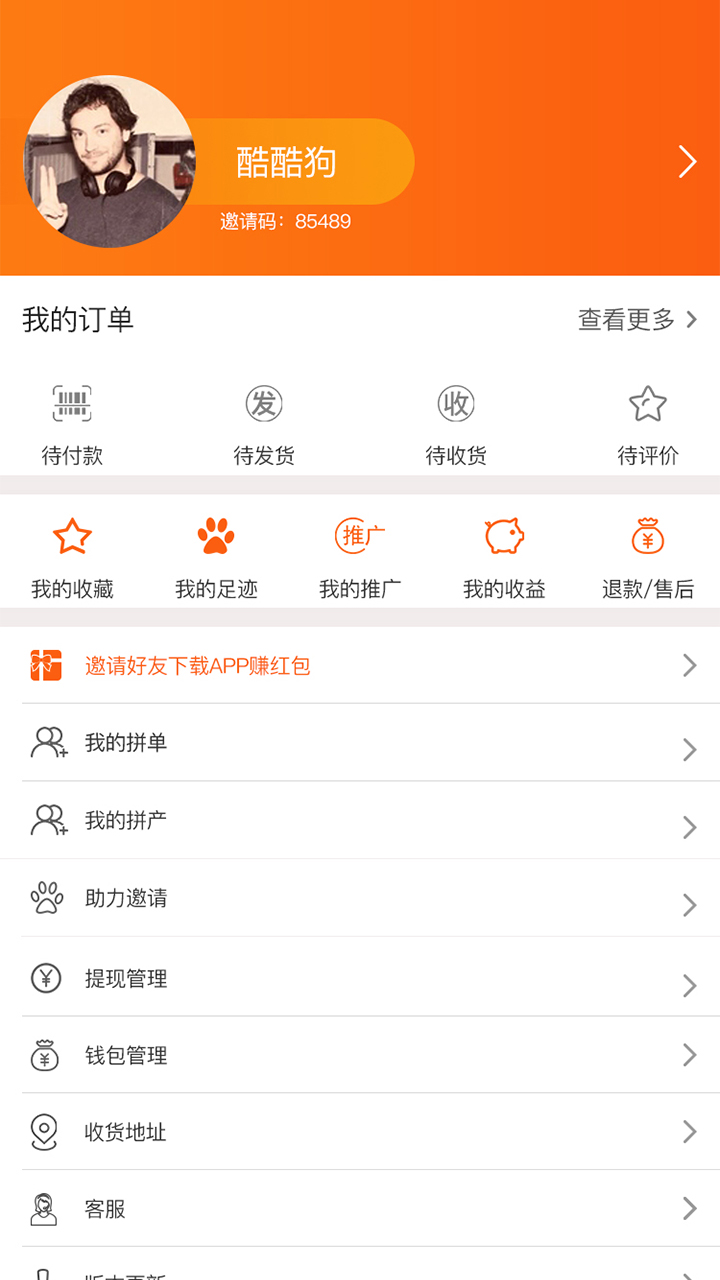720x1280 pixels.
Task: Open the 我的拼单 row
Action: (360, 743)
